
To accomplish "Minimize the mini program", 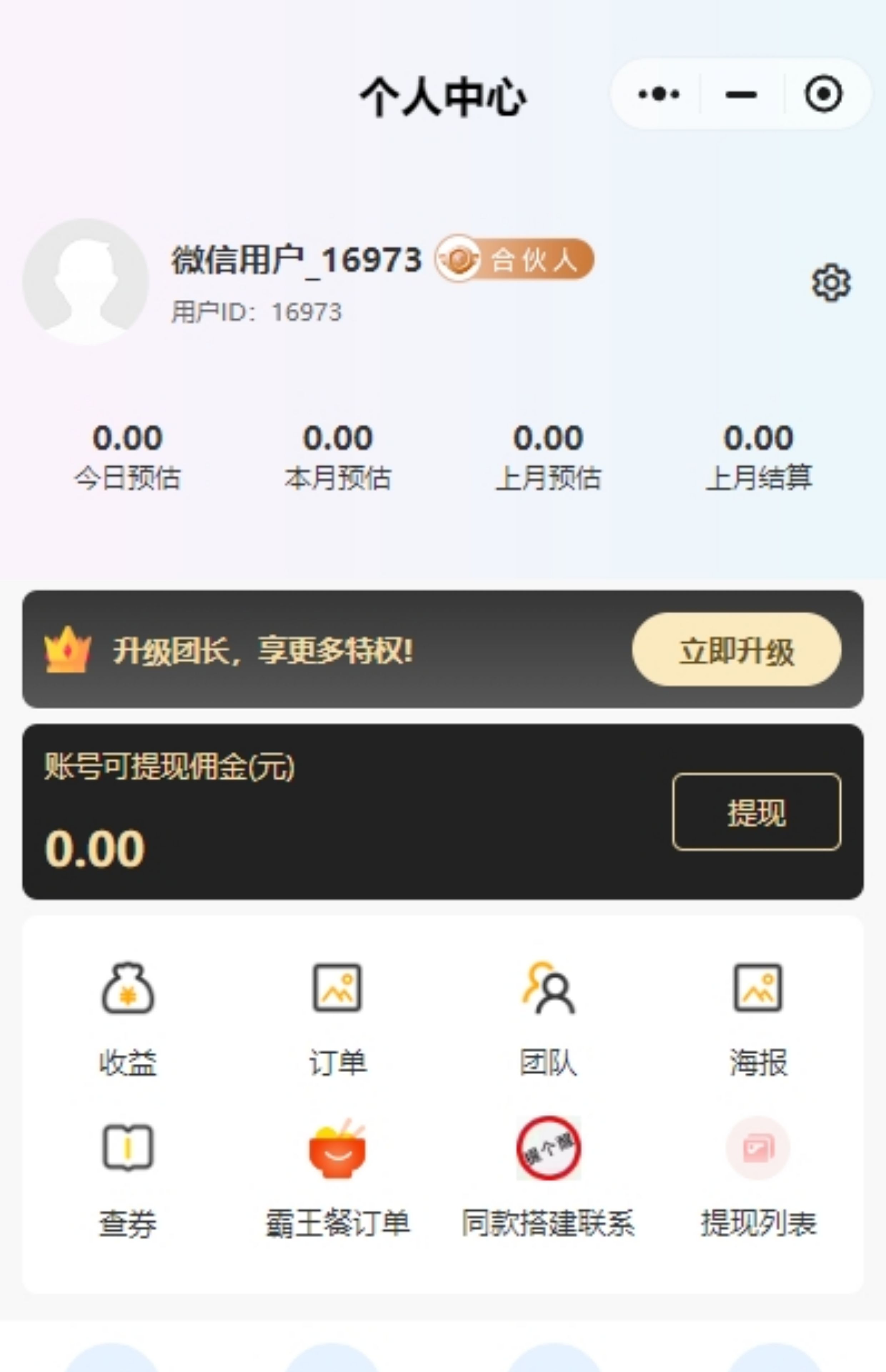I will [x=741, y=94].
